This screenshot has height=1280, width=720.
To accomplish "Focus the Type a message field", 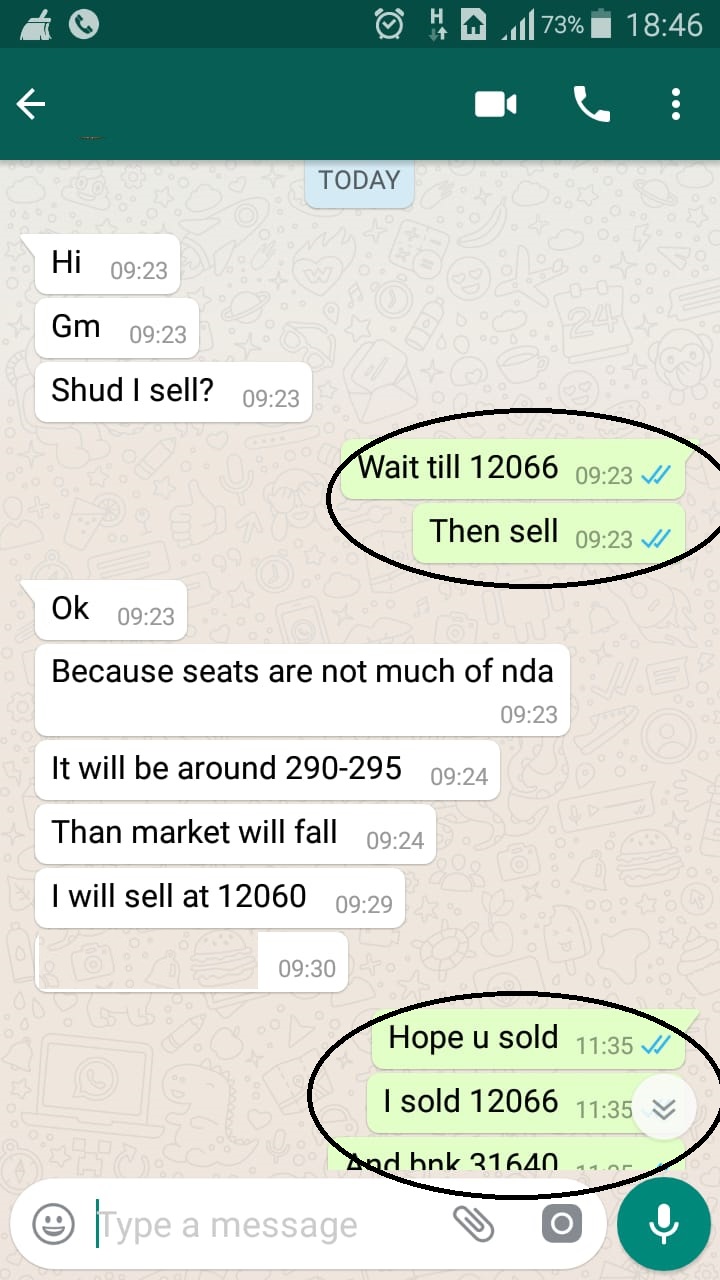I will (x=260, y=1224).
